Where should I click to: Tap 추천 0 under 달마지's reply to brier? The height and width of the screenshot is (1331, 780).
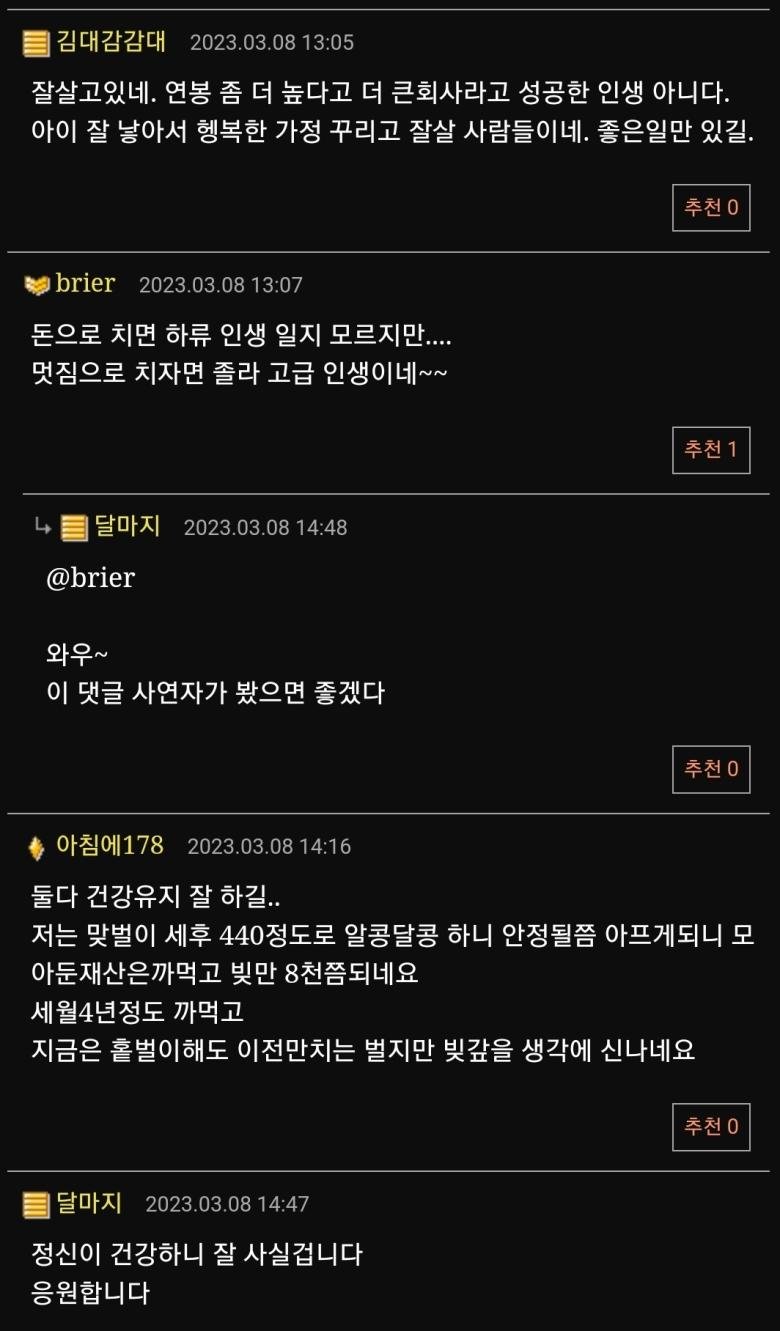point(711,769)
